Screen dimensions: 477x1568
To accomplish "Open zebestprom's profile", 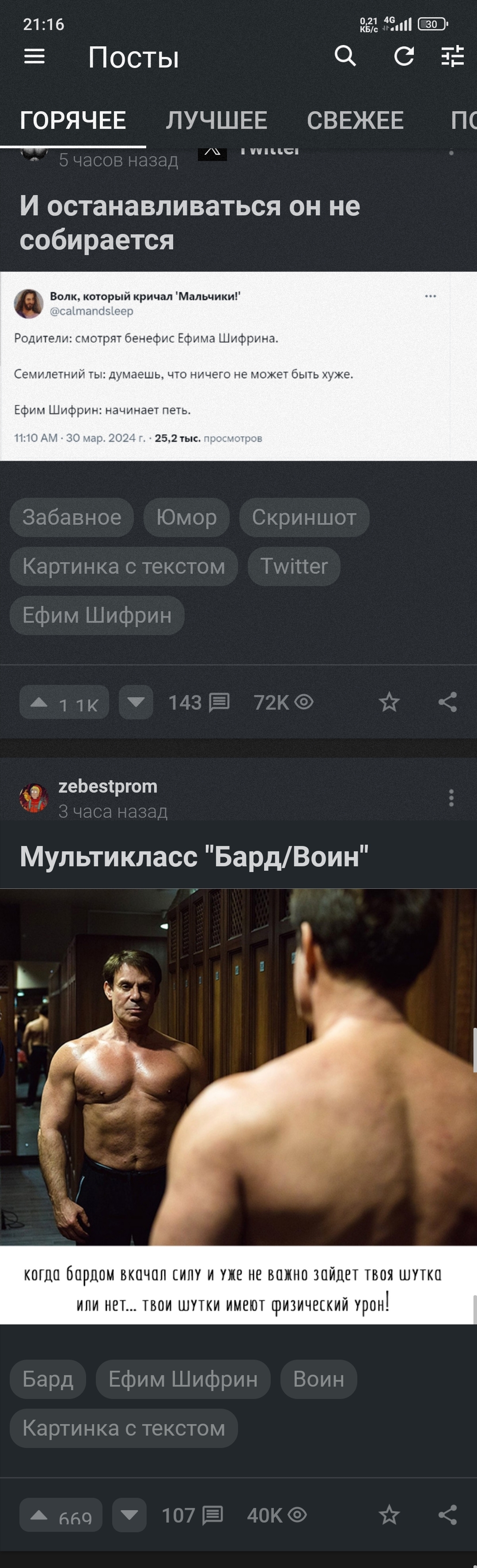I will pyautogui.click(x=108, y=786).
